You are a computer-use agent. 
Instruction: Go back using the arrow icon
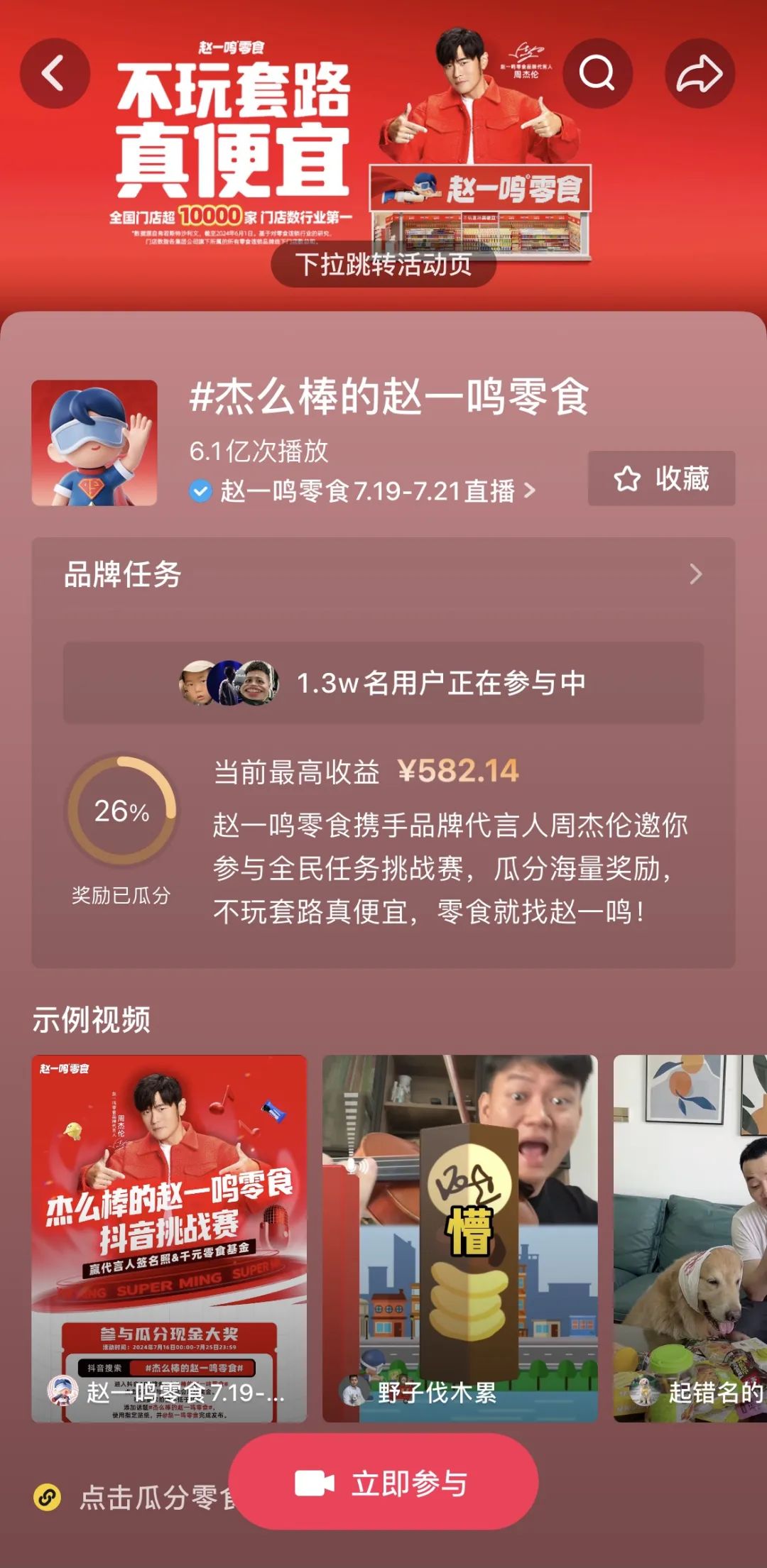tap(55, 74)
